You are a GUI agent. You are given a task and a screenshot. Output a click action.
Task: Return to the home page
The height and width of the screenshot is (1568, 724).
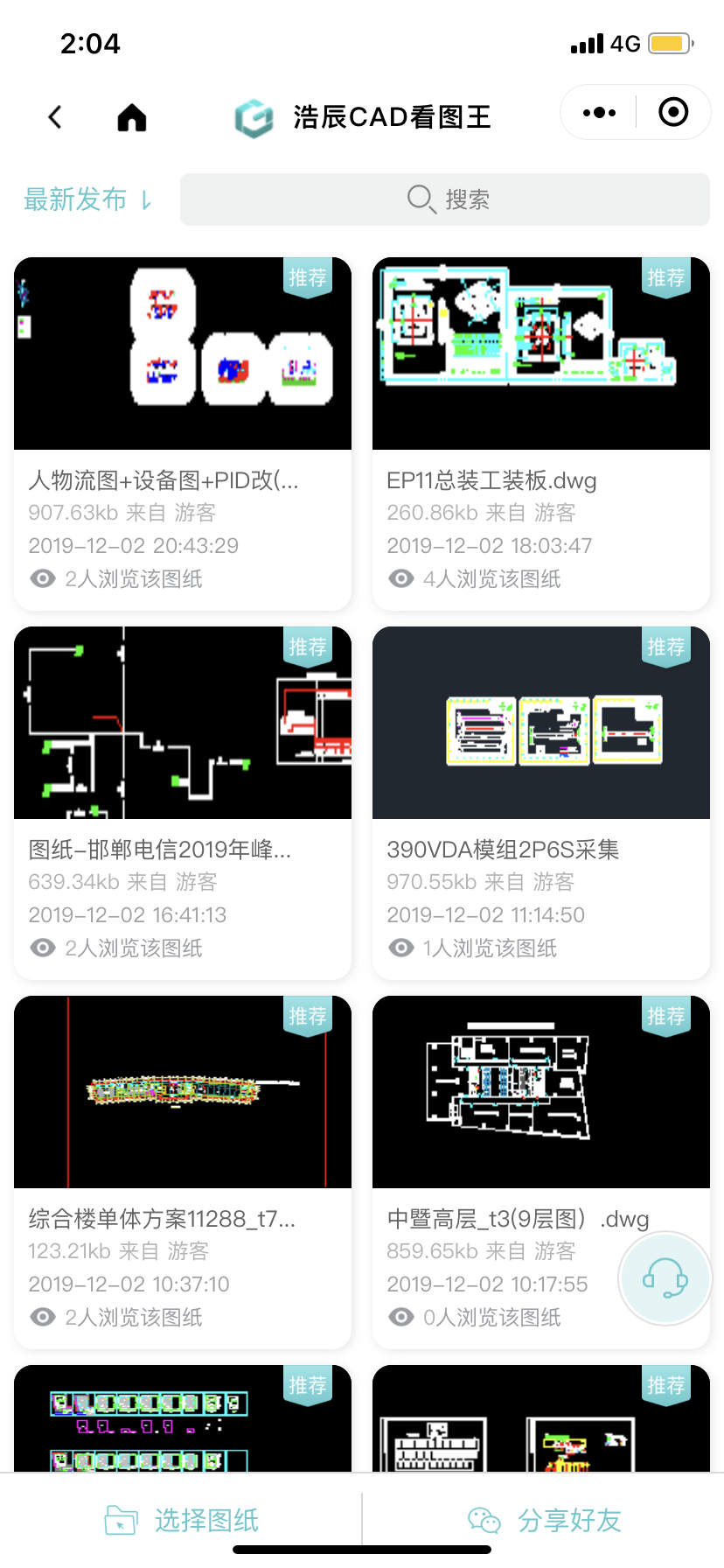132,117
